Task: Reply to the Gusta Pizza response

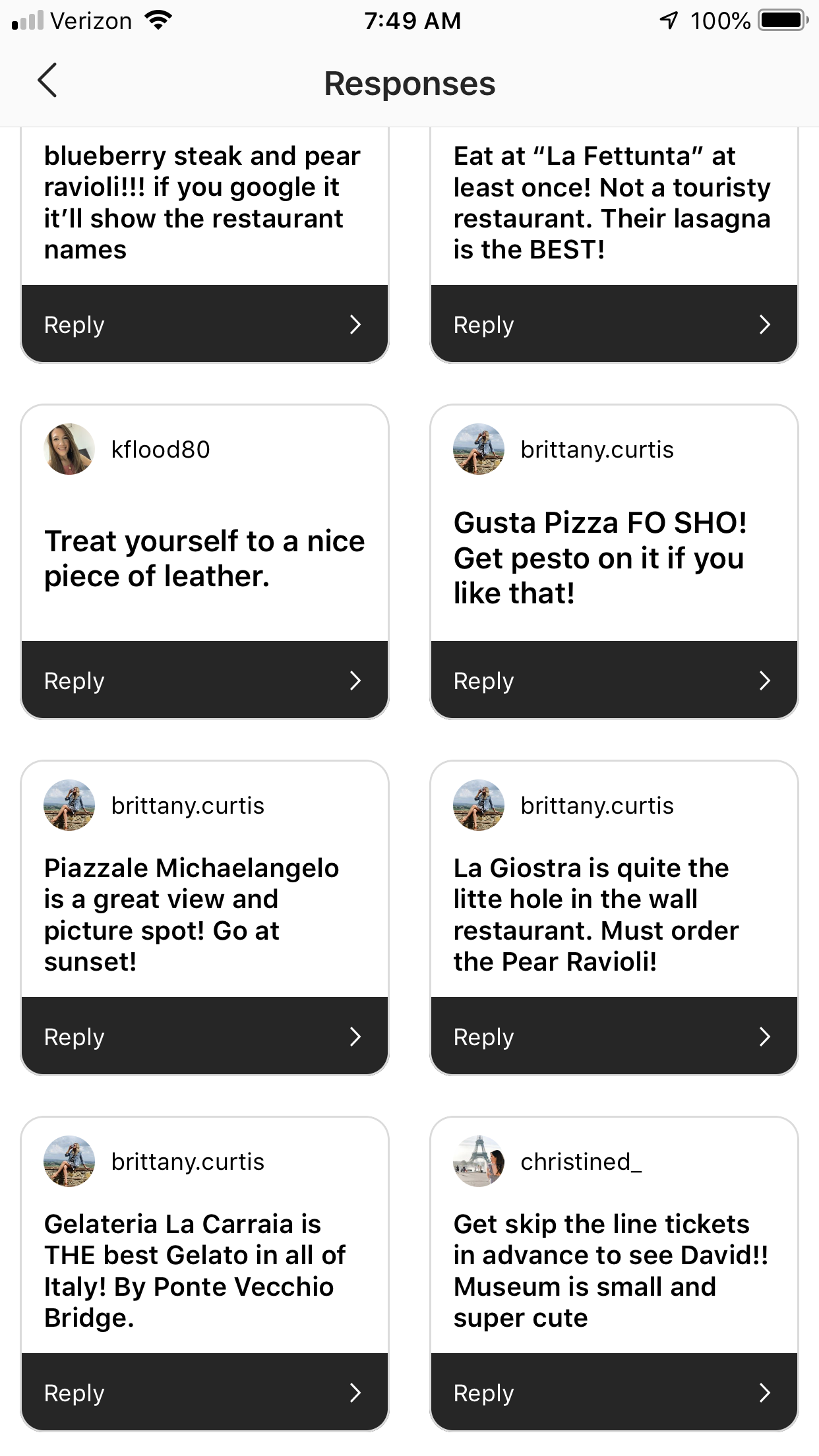Action: pyautogui.click(x=614, y=681)
